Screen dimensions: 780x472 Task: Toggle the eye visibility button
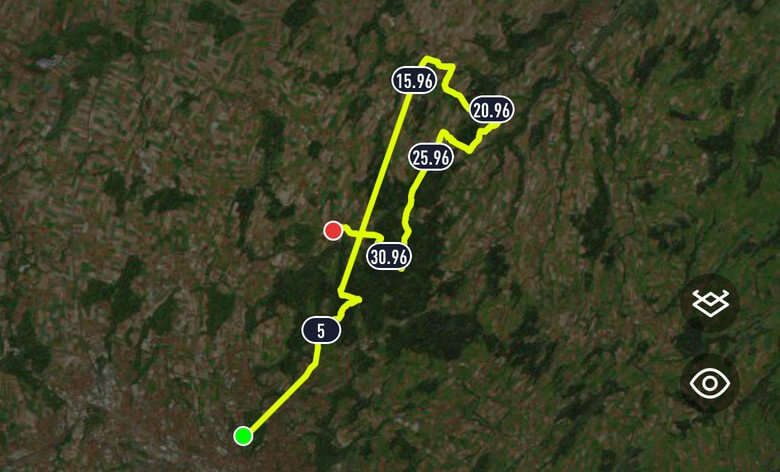point(710,383)
